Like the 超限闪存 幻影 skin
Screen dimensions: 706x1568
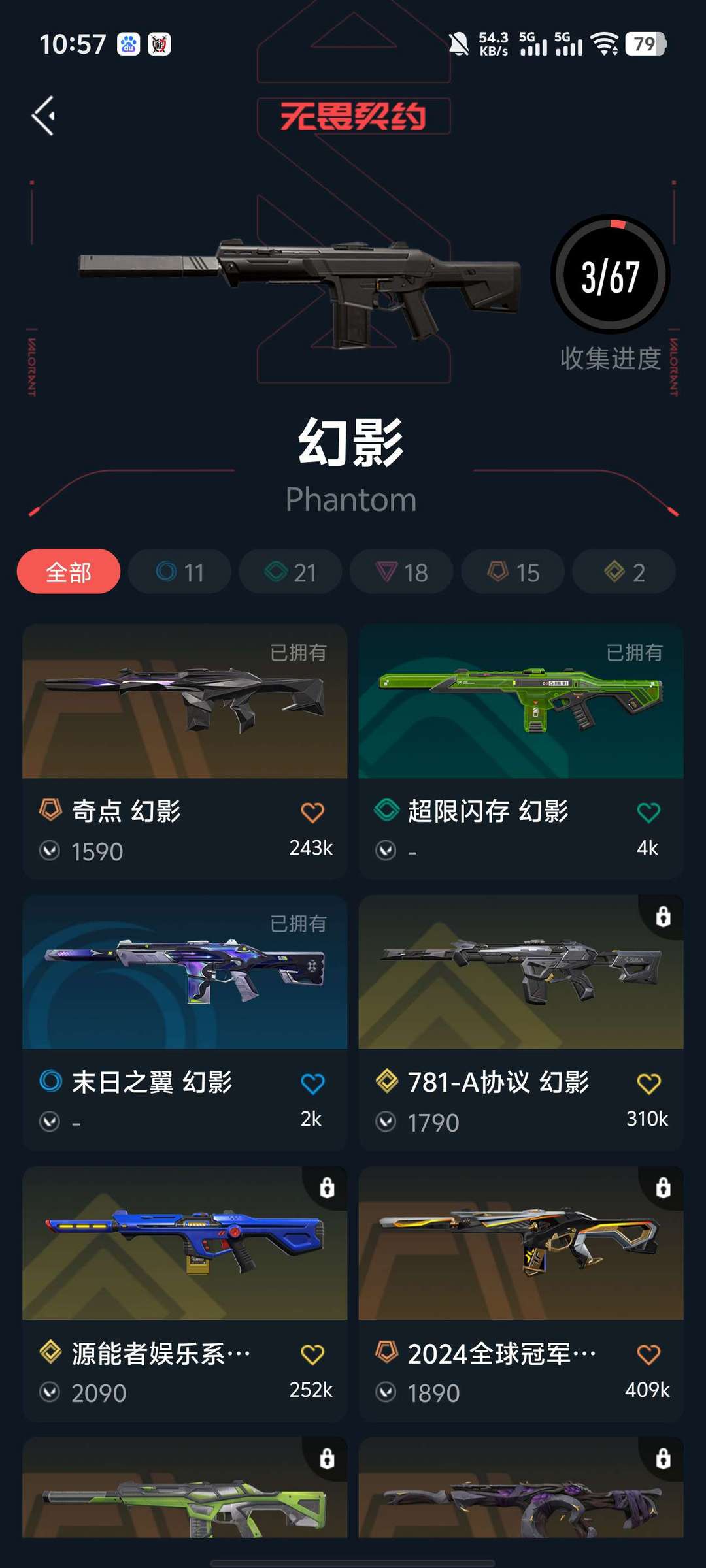point(648,812)
